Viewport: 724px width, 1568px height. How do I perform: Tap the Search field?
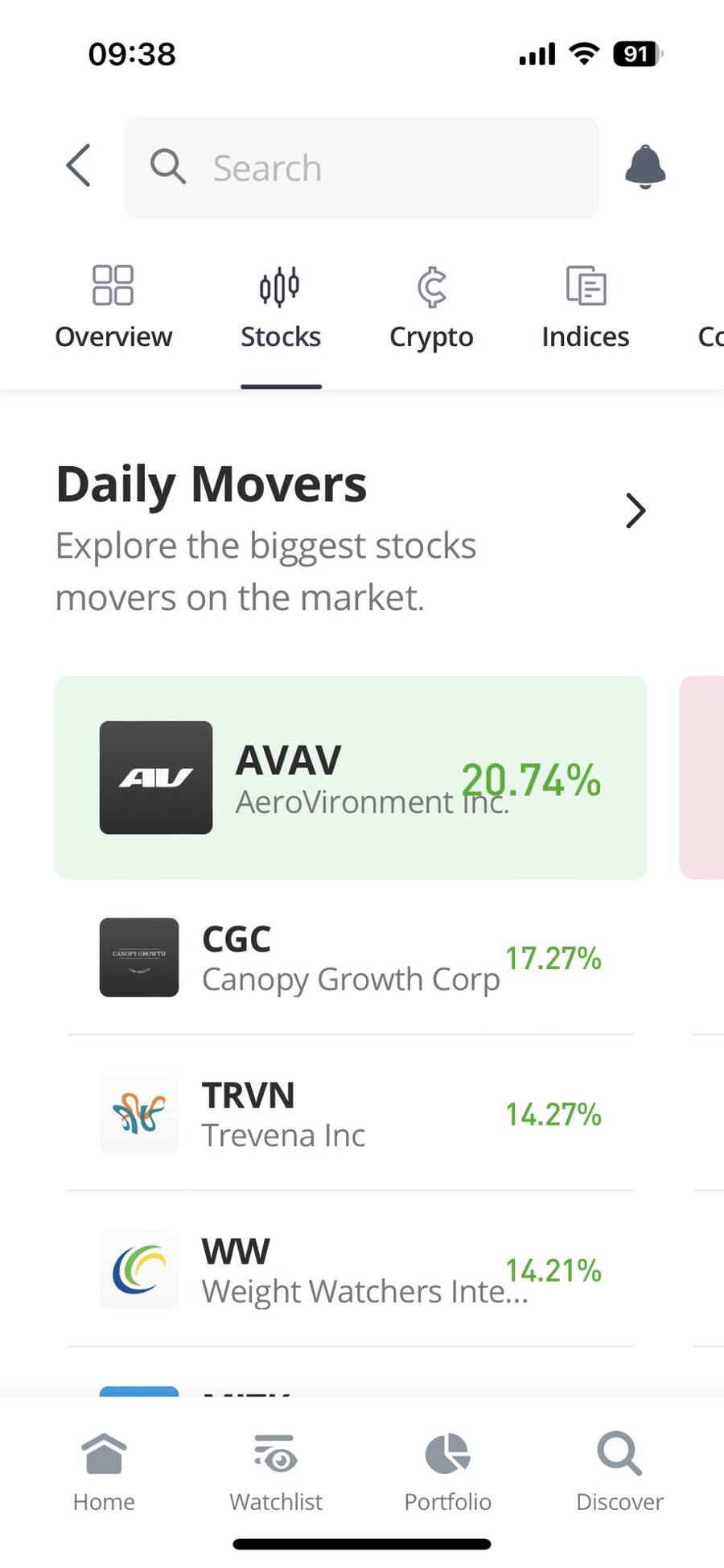361,167
